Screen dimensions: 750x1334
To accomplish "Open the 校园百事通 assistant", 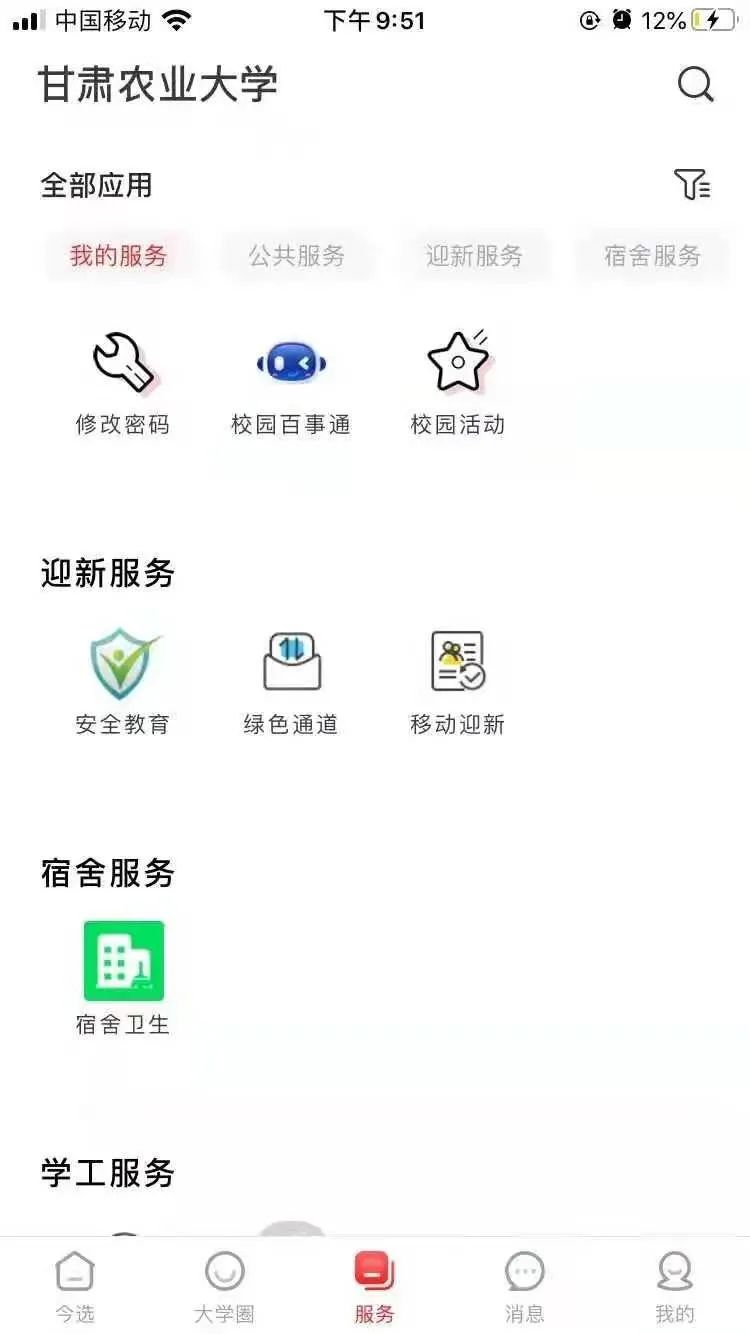I will (291, 385).
